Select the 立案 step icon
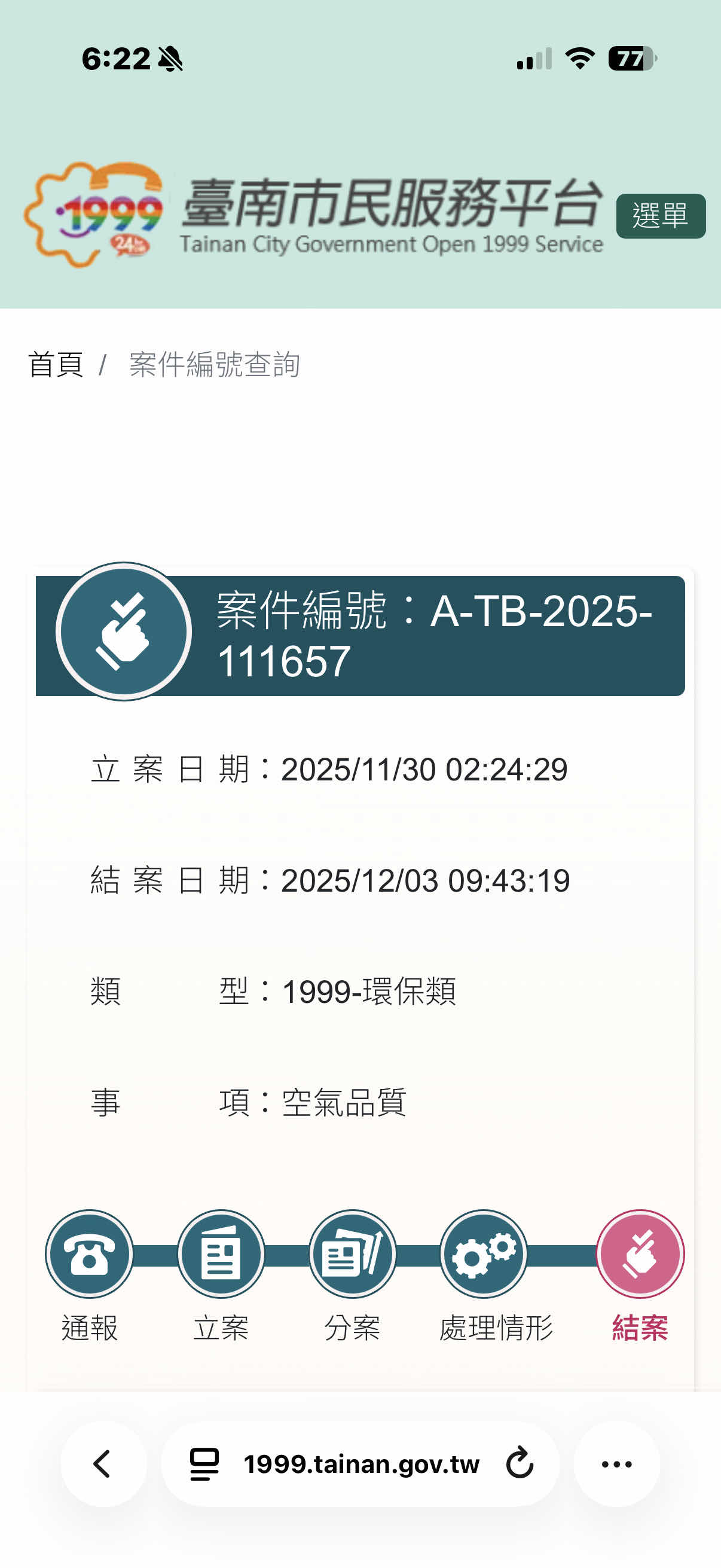The height and width of the screenshot is (1568, 721). coord(221,1255)
